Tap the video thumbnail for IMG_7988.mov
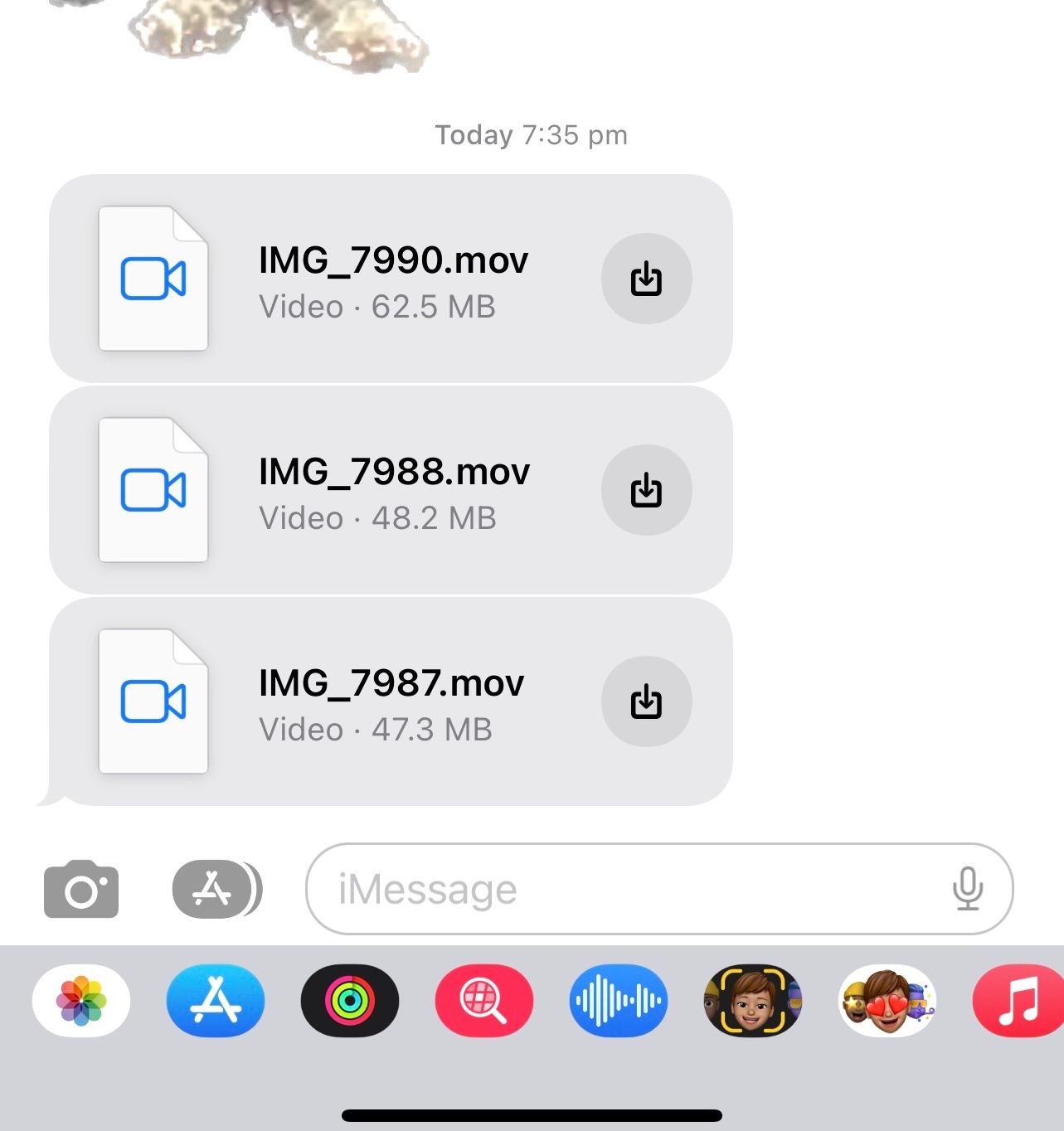 (x=153, y=491)
